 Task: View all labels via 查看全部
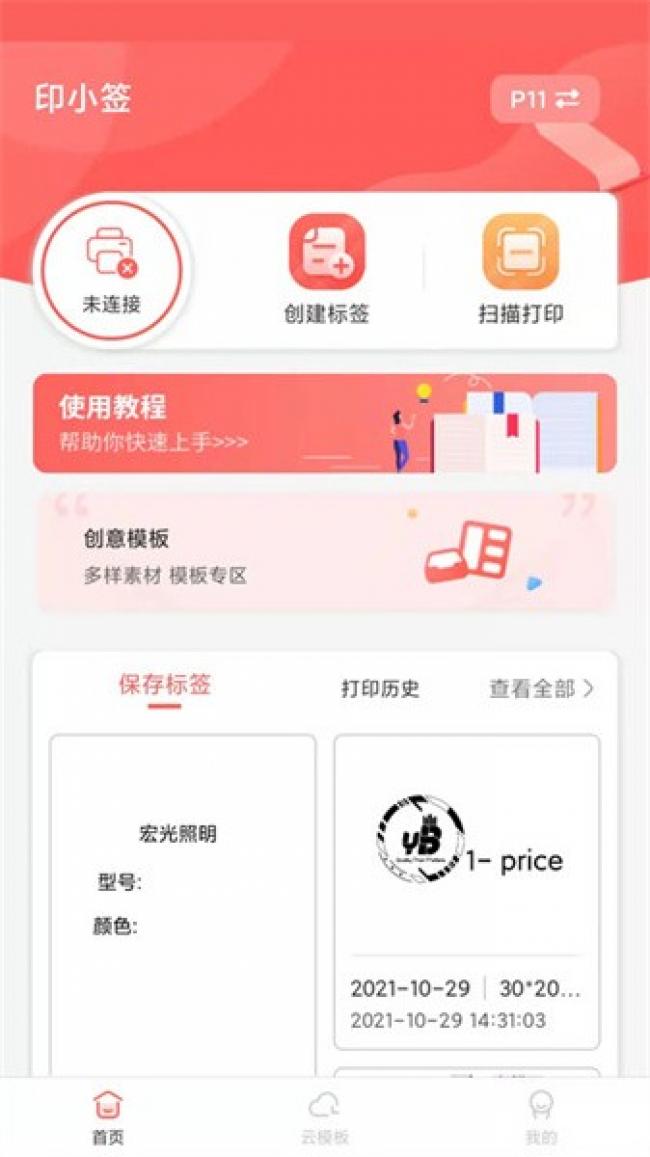click(542, 689)
